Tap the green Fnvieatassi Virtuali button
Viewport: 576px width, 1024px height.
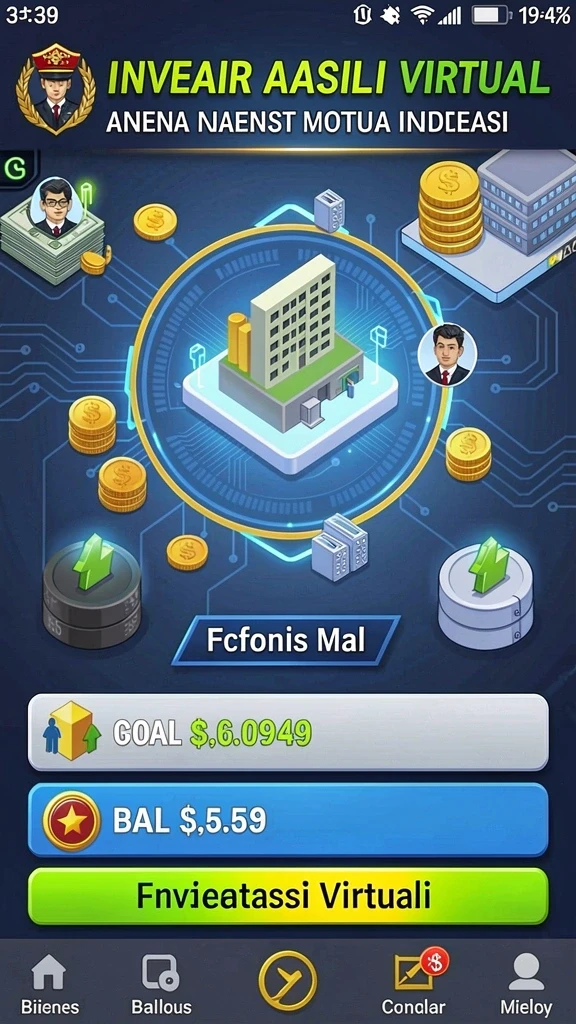pos(288,896)
